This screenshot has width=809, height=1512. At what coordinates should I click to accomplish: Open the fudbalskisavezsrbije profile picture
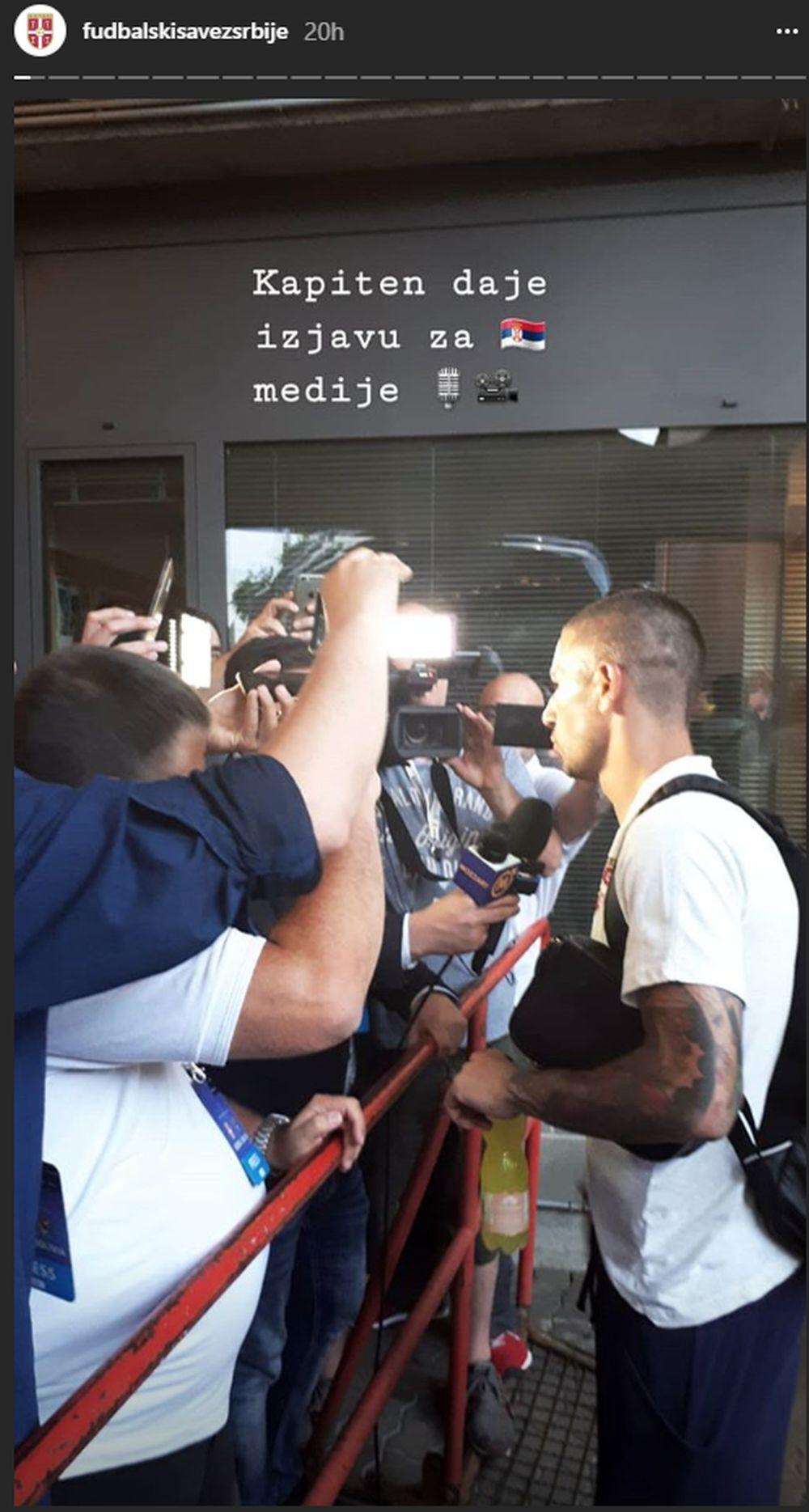point(40,32)
